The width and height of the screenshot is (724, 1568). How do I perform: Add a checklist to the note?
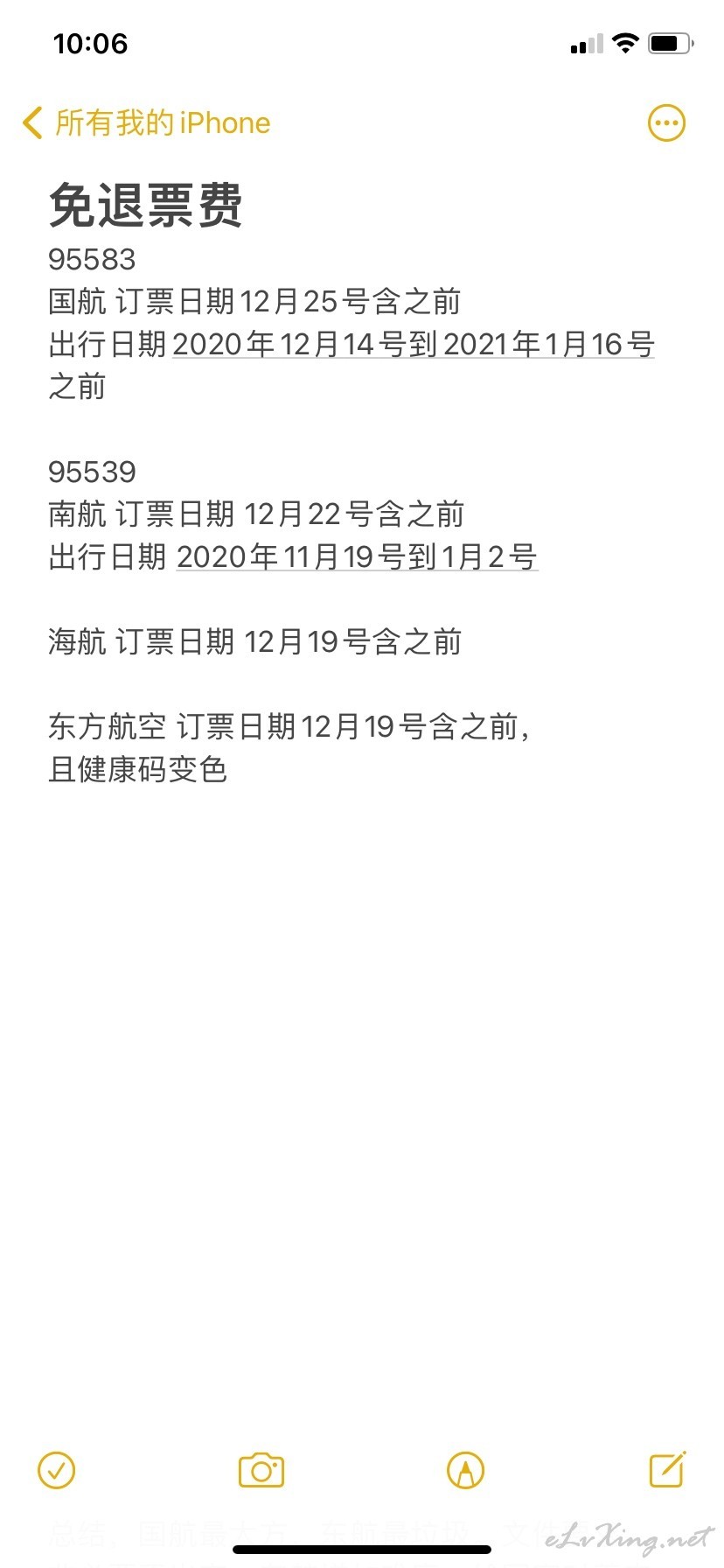pyautogui.click(x=57, y=1470)
